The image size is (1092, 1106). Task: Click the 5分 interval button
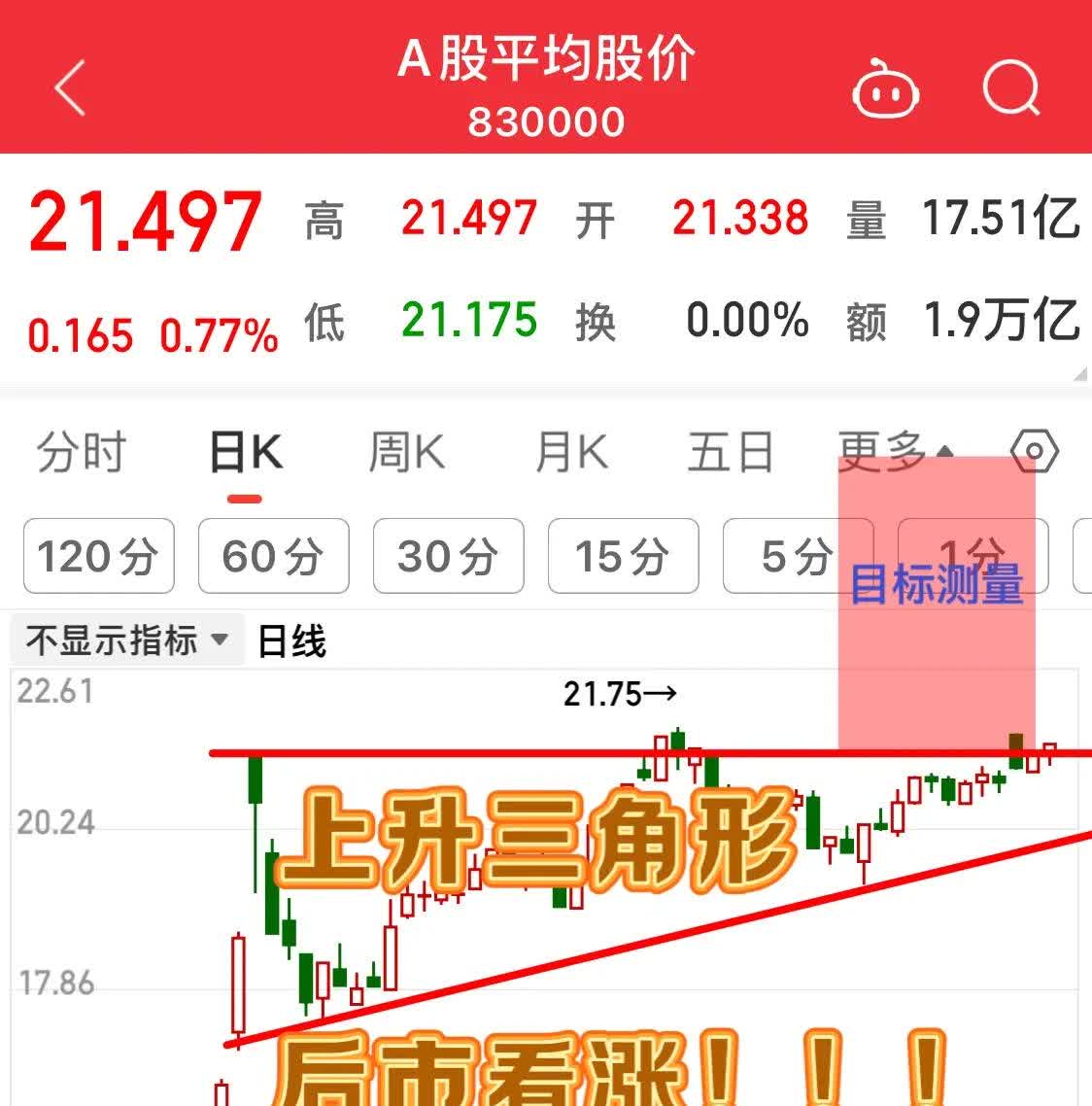797,556
